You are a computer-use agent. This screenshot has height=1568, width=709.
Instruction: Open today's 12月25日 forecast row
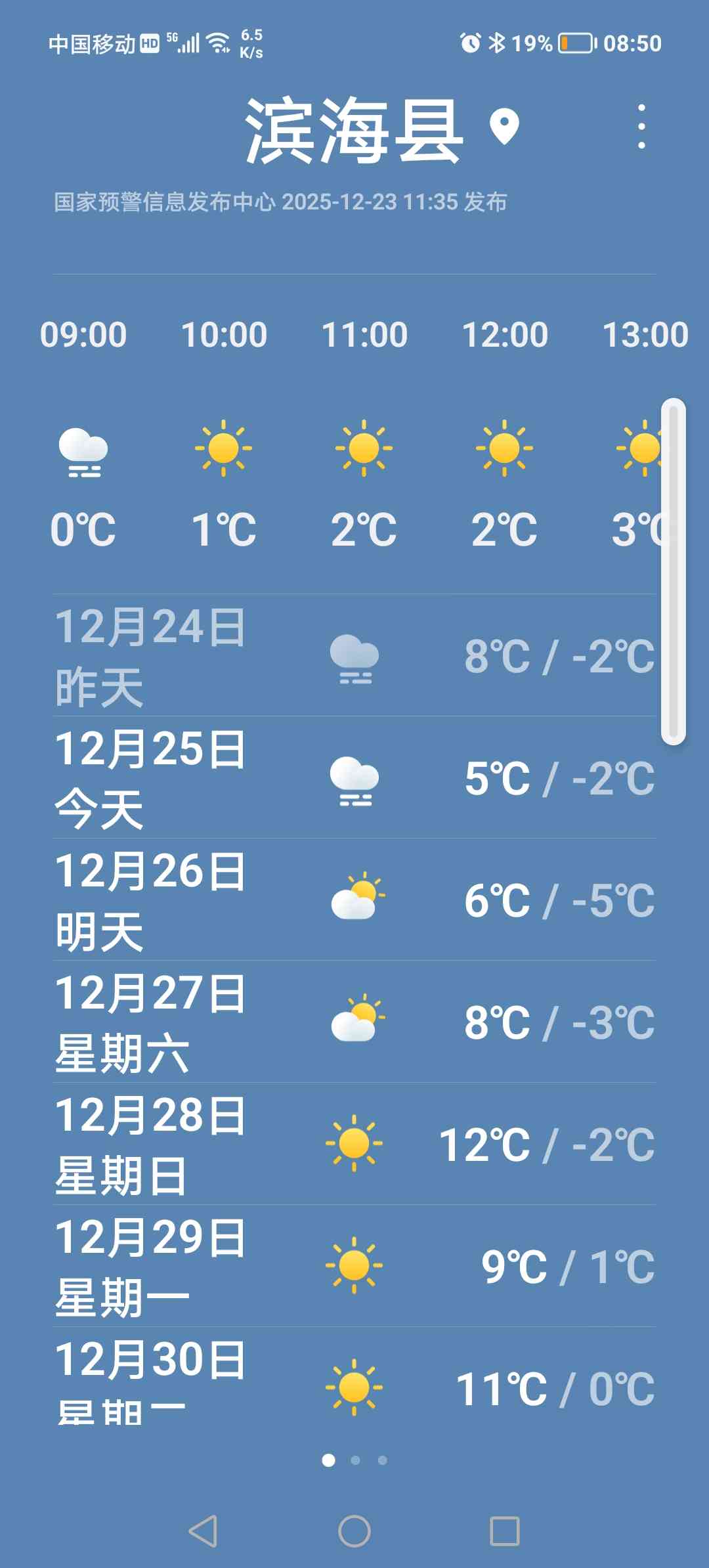[x=354, y=779]
